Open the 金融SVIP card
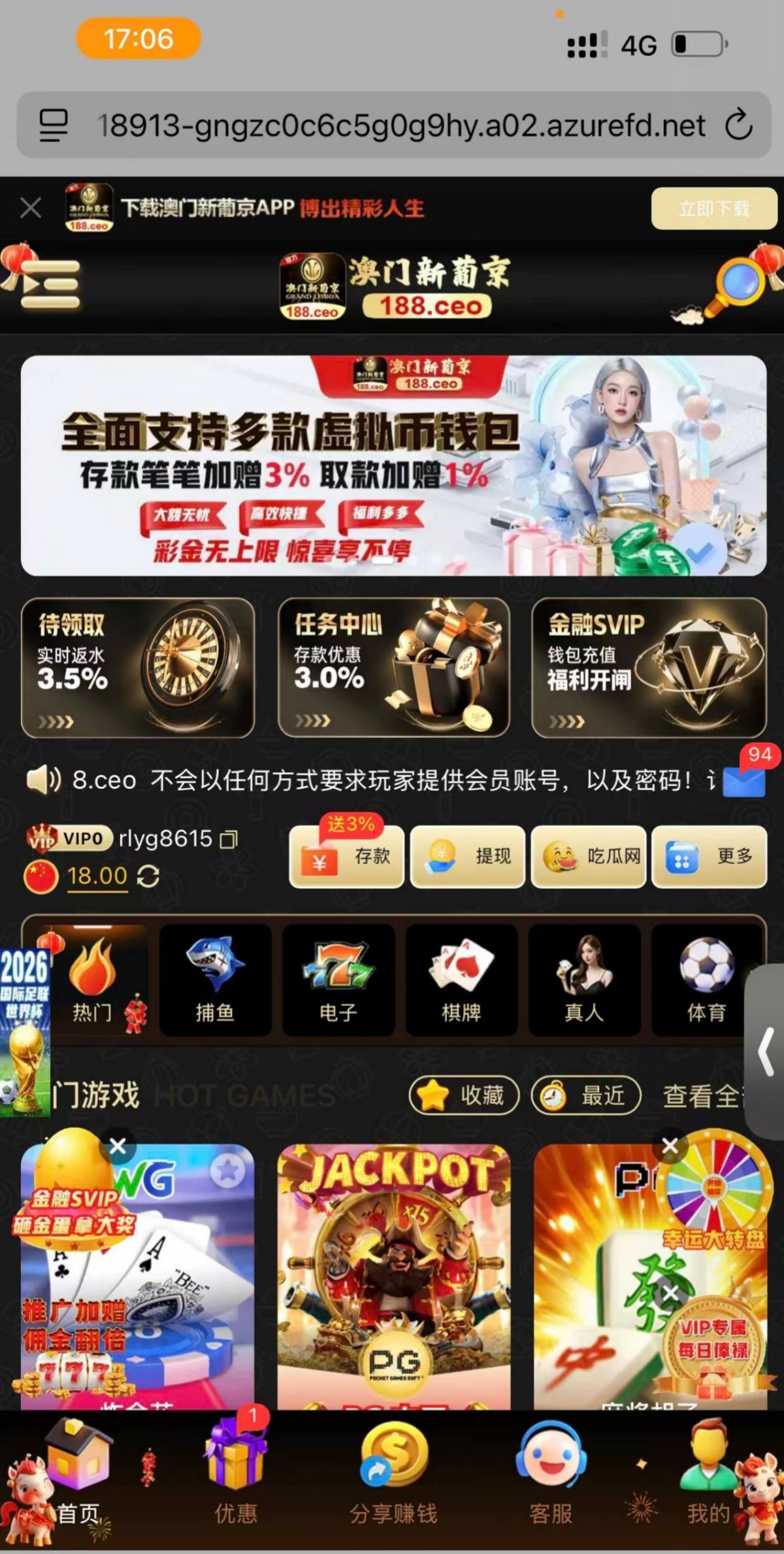The width and height of the screenshot is (784, 1554). (x=648, y=667)
